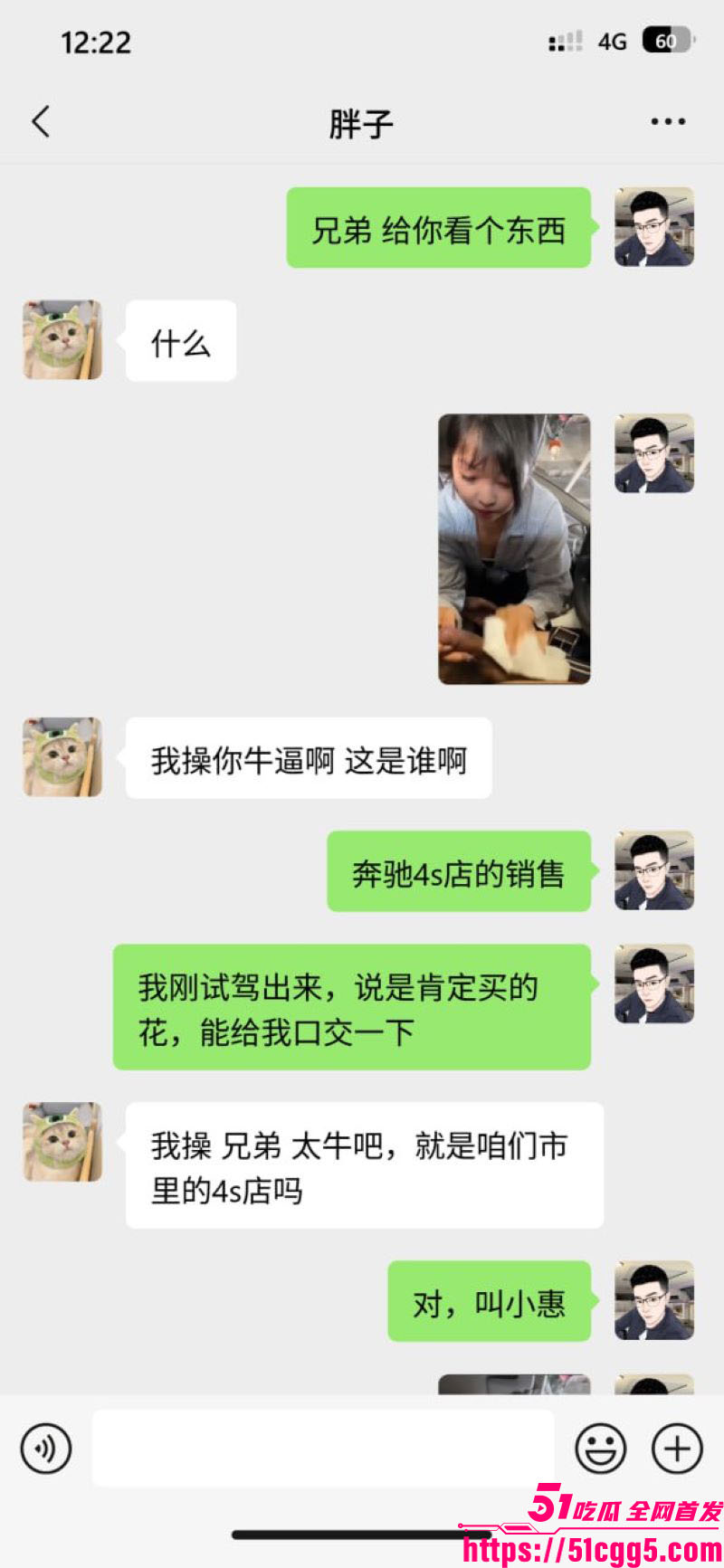Image resolution: width=724 pixels, height=1568 pixels.
Task: Tap the voice message icon
Action: (x=45, y=1449)
